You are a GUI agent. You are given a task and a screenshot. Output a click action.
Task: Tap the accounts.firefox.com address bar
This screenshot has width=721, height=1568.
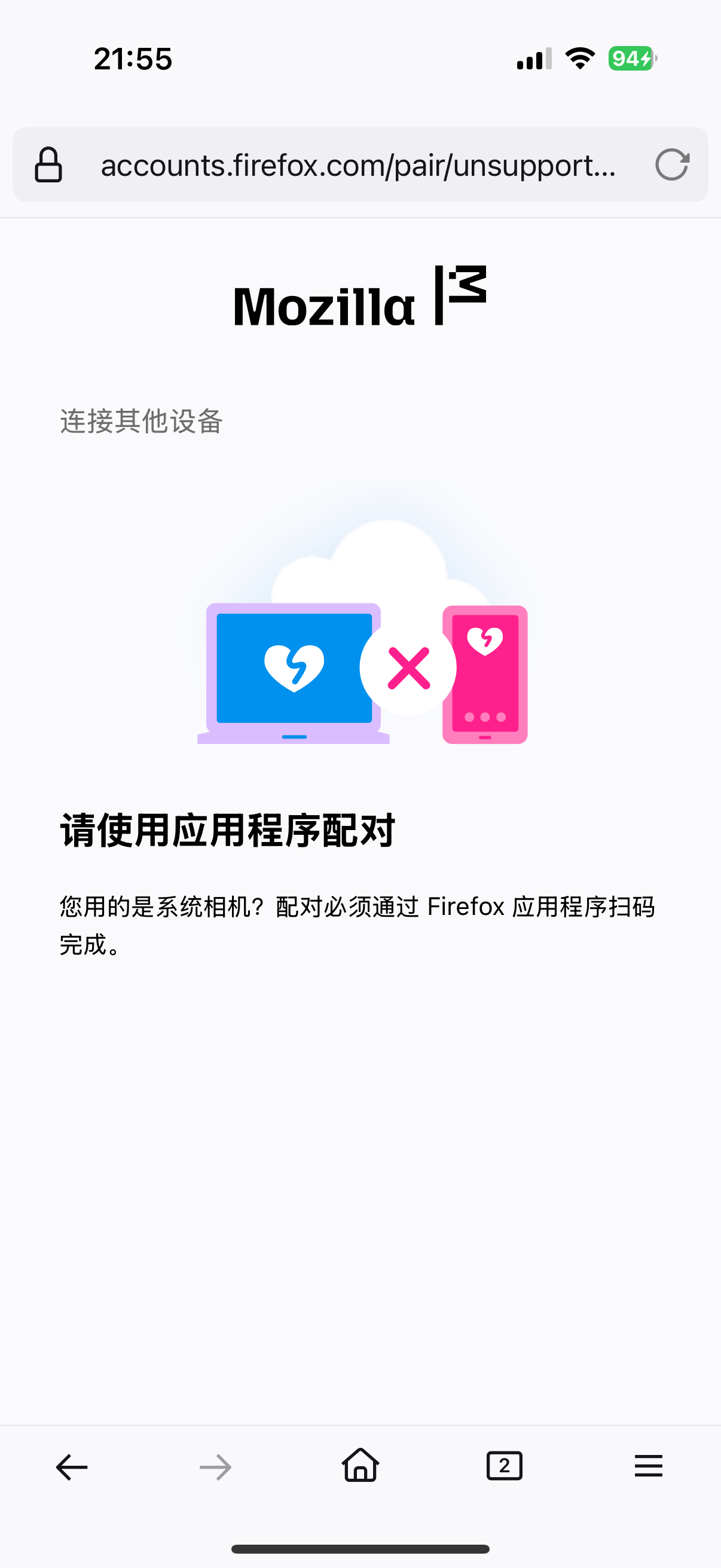359,165
